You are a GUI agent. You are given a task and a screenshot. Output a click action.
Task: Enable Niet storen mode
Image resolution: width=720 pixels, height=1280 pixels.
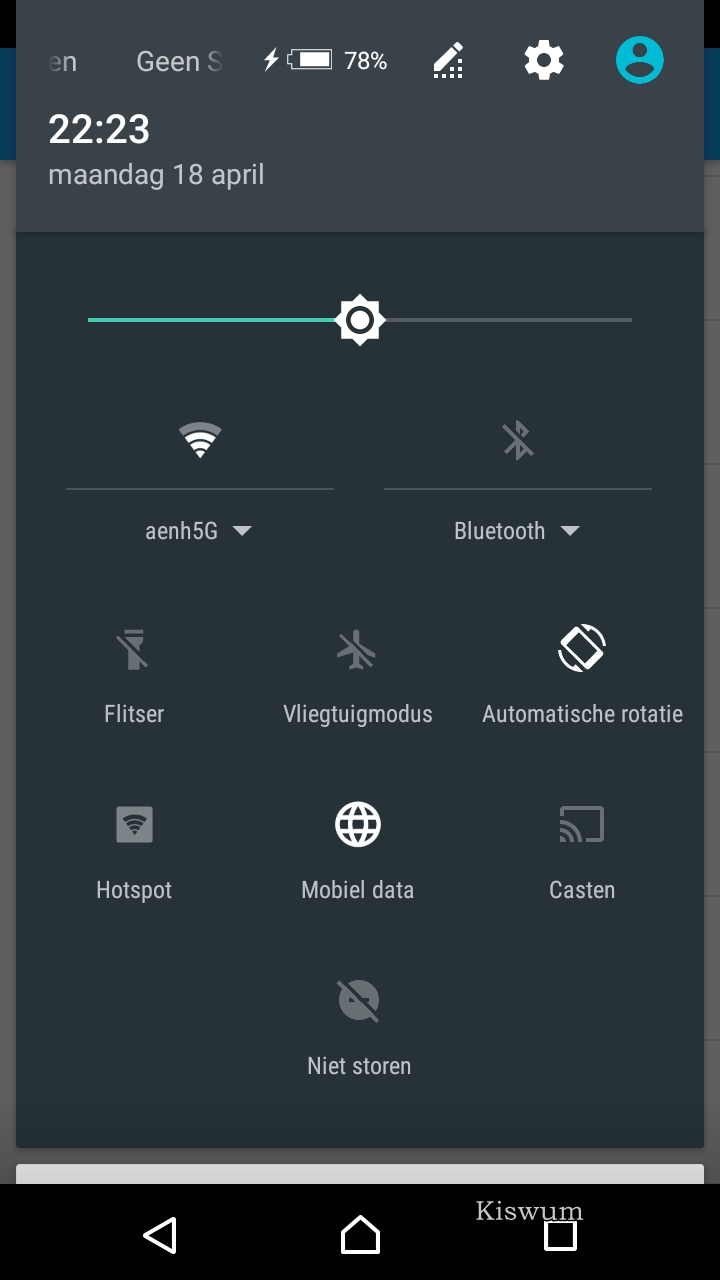[x=358, y=1001]
